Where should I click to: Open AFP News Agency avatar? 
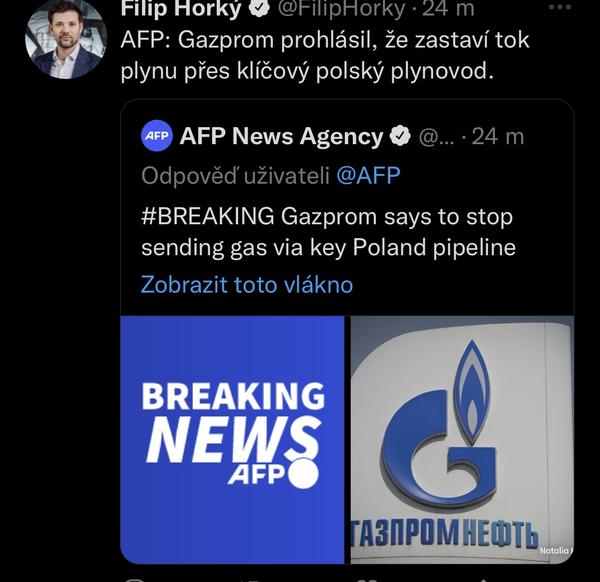(157, 136)
